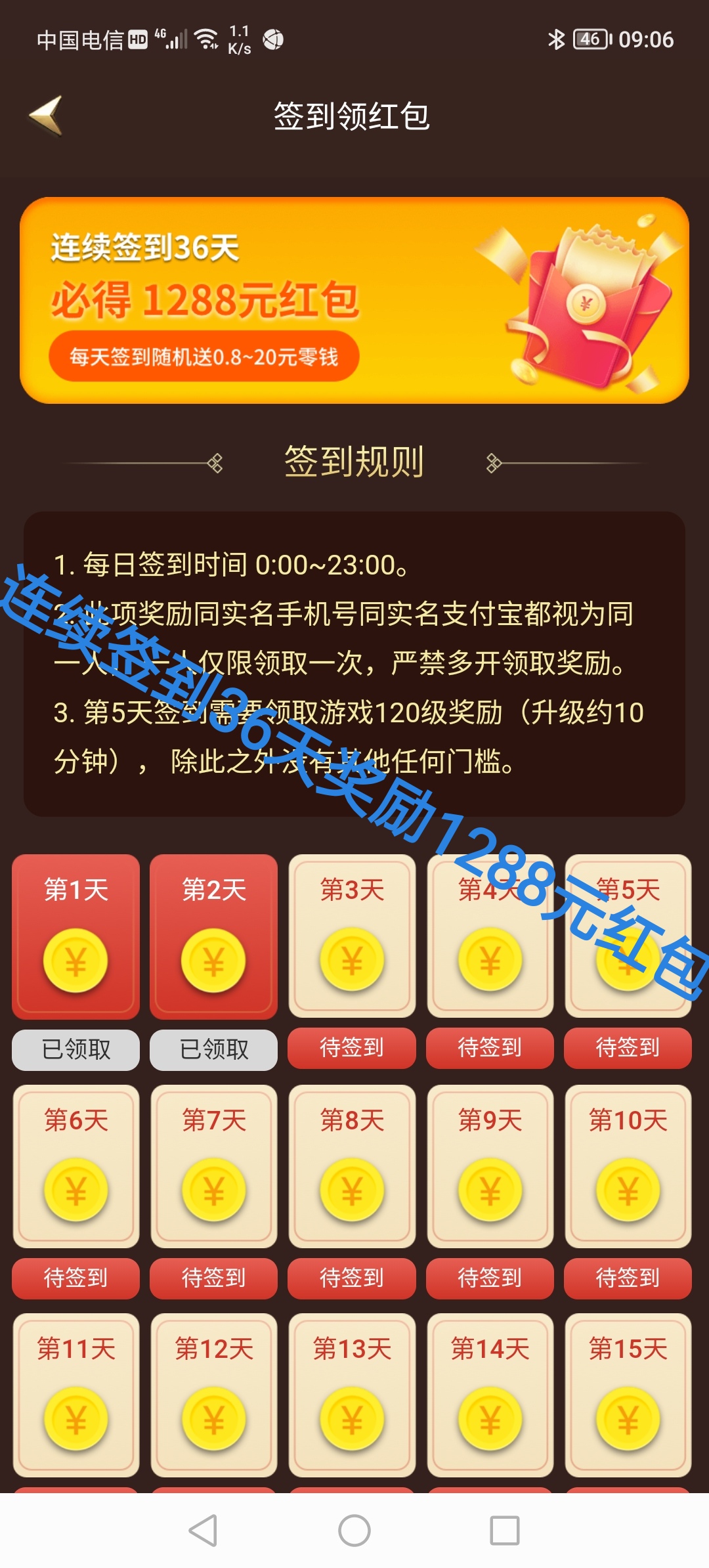This screenshot has height=1568, width=709.
Task: Select the 第3天 reward card
Action: point(352,936)
